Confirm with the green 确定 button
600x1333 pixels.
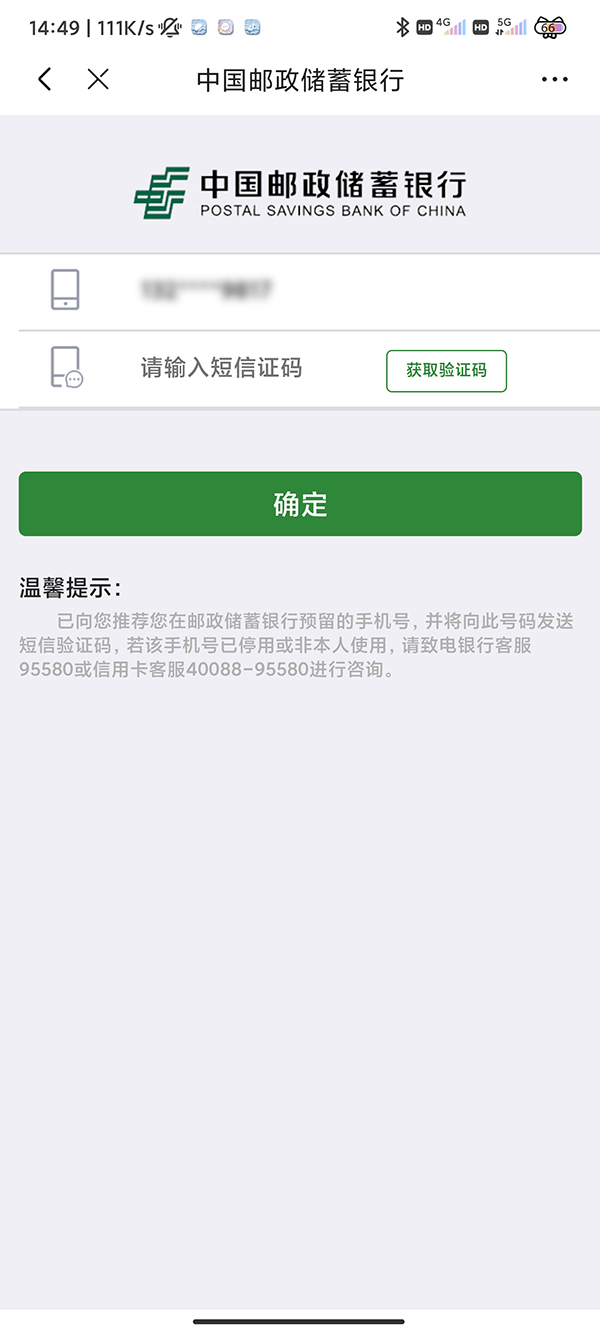click(x=300, y=504)
